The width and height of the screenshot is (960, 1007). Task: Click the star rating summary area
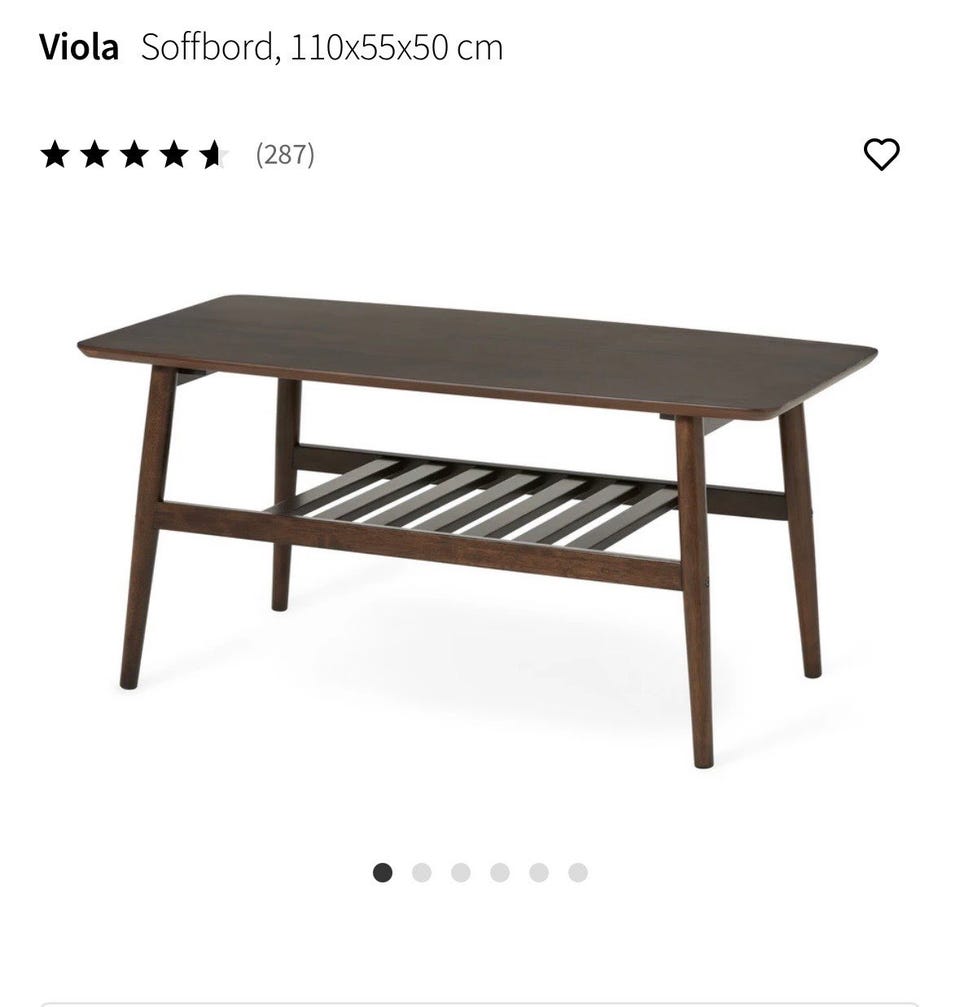click(135, 155)
